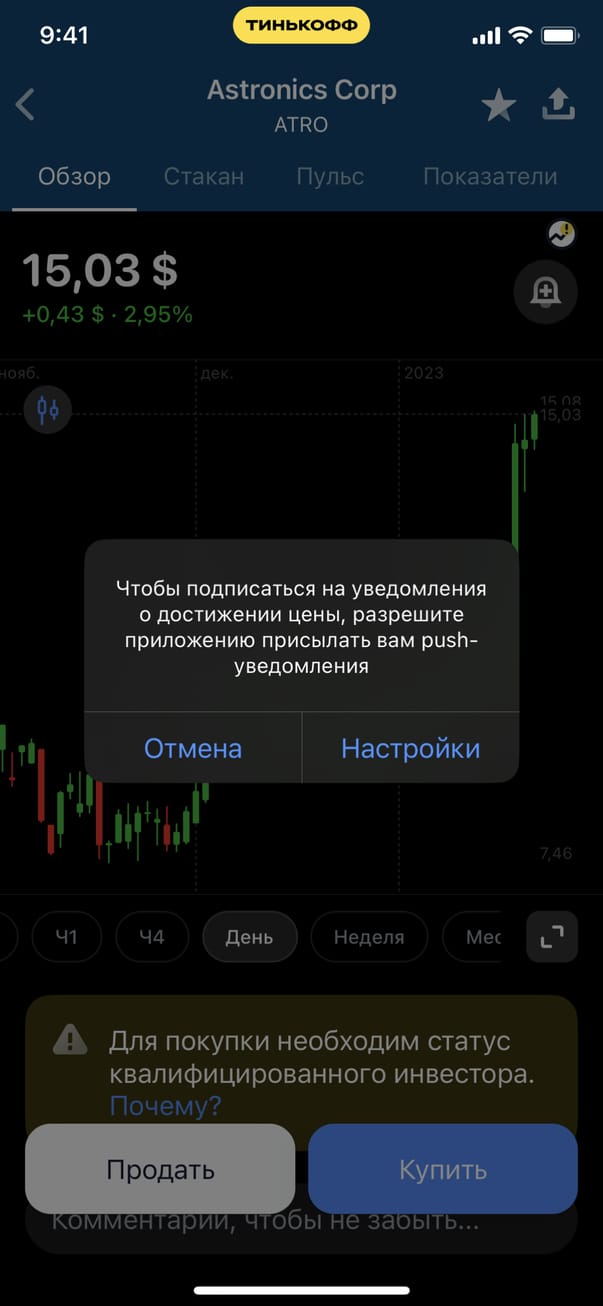Expand the chart to fullscreen
Screen dimensions: 603x1306
tap(552, 937)
